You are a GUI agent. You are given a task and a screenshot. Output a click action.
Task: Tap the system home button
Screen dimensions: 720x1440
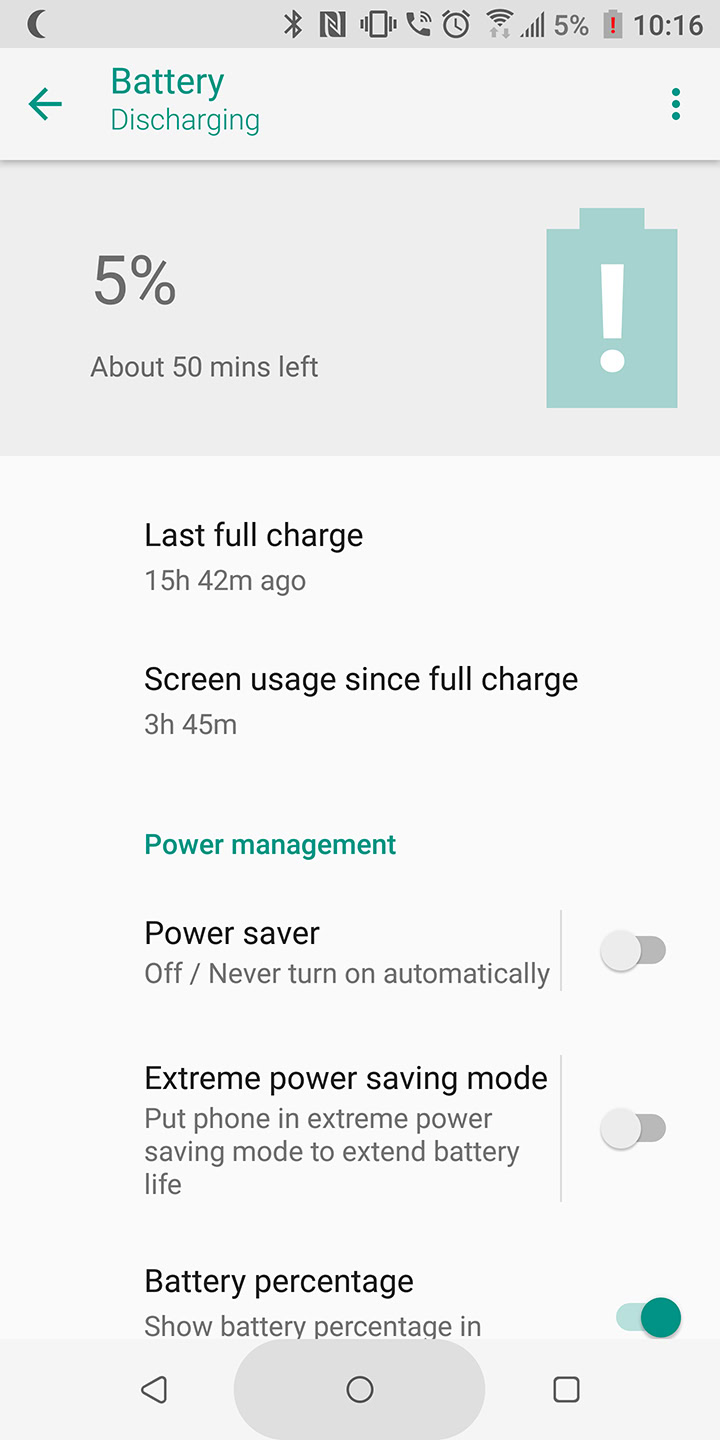[359, 1389]
